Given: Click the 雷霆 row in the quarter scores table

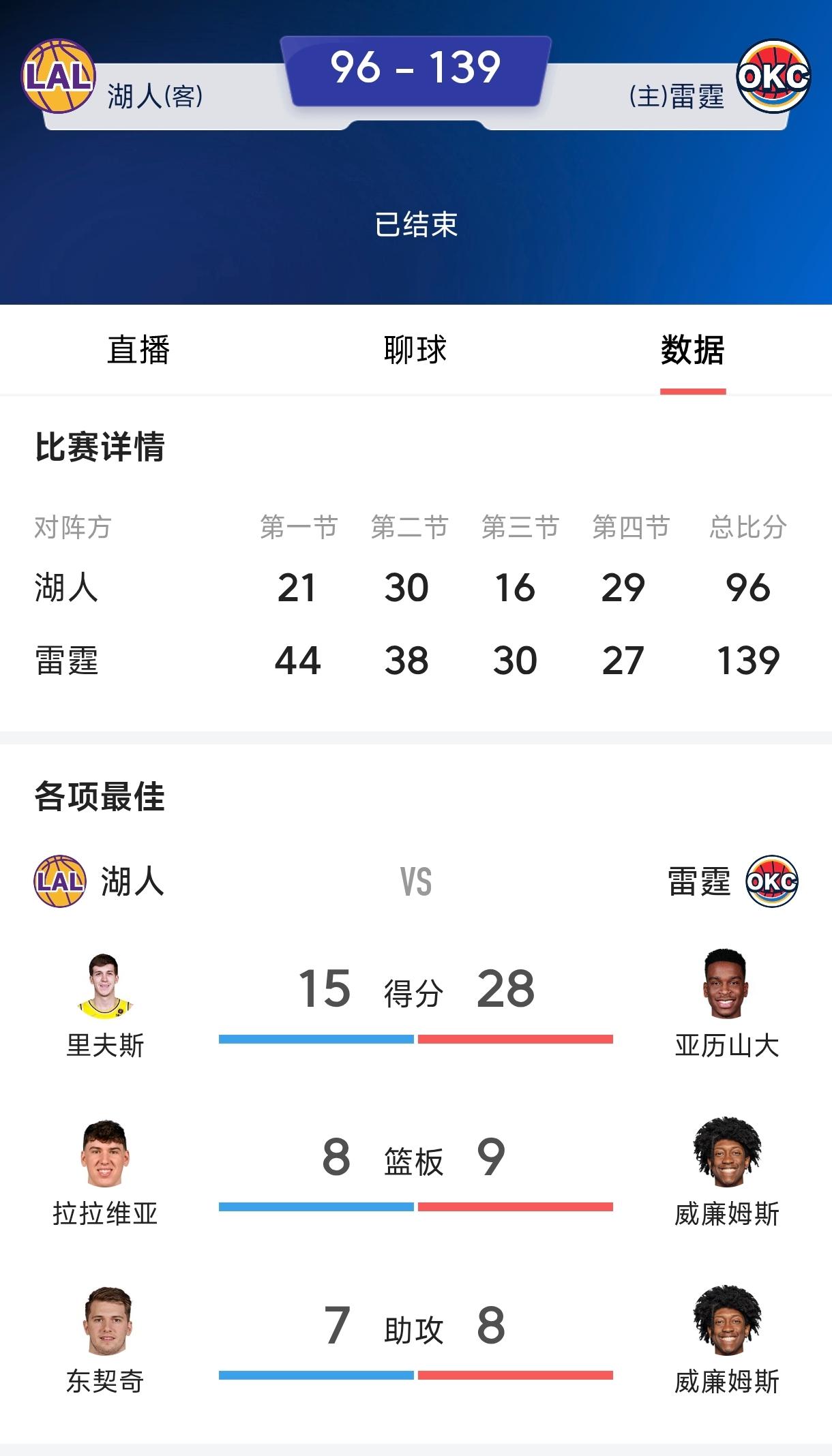Looking at the screenshot, I should (416, 658).
